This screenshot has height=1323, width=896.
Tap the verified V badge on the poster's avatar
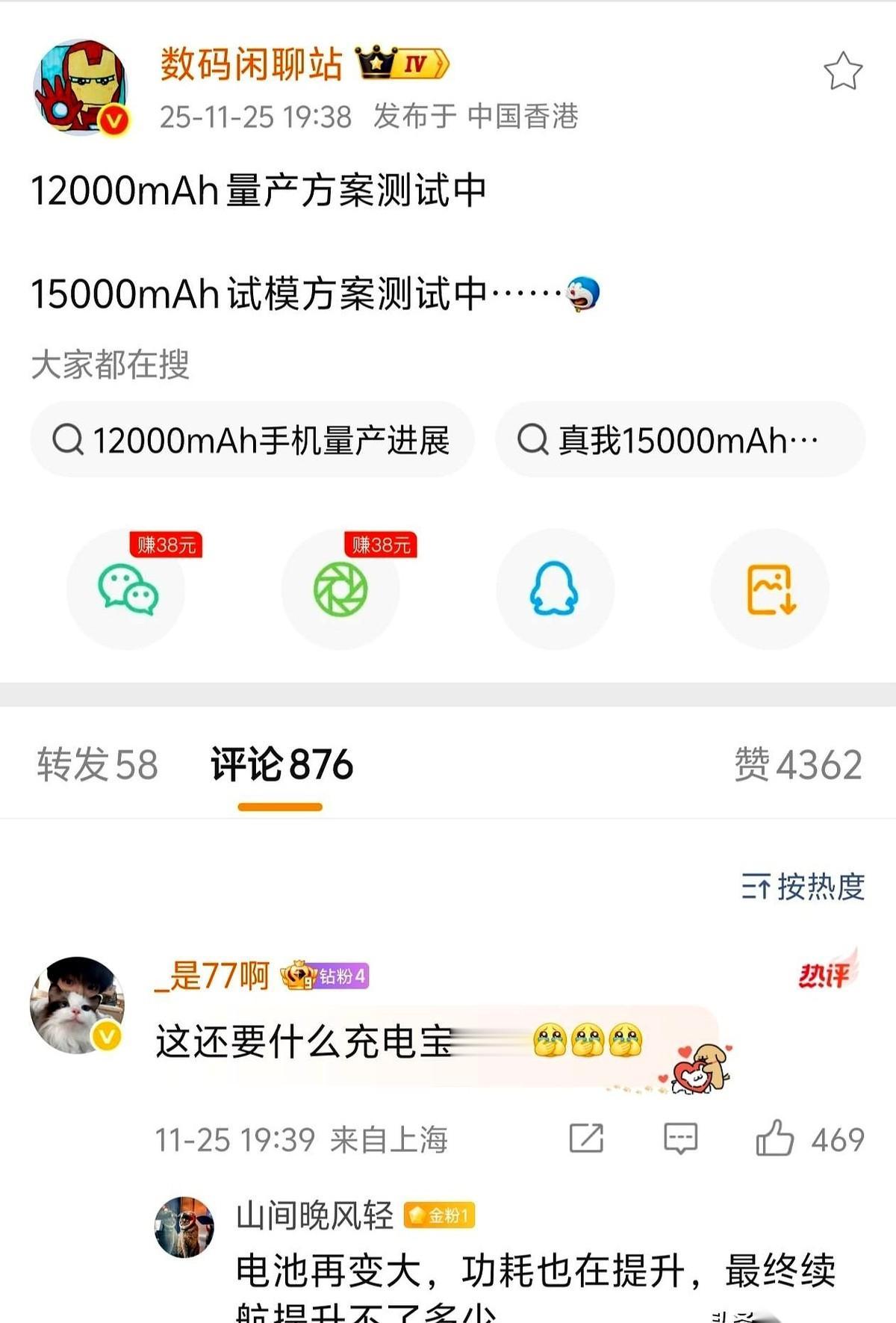(x=112, y=118)
